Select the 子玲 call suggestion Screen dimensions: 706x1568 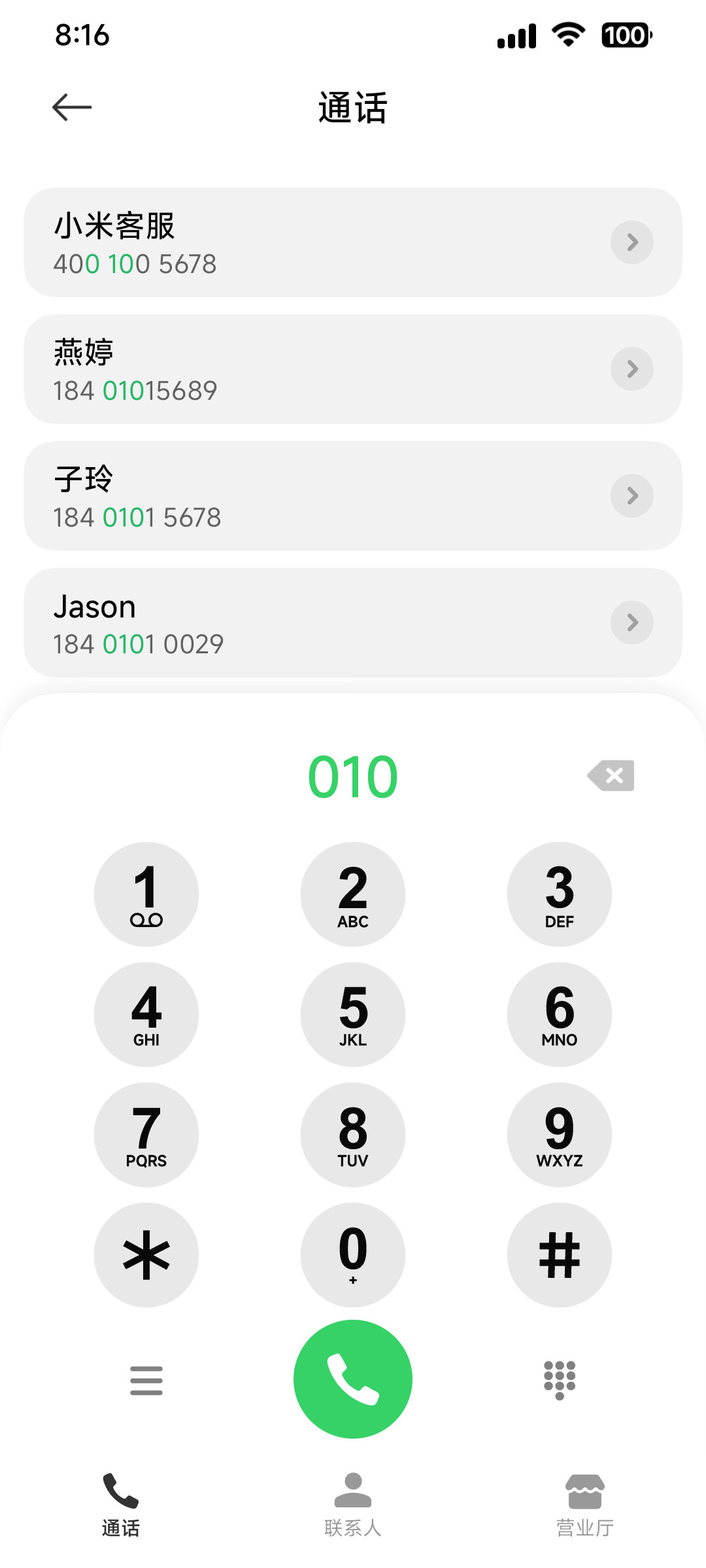[x=353, y=496]
